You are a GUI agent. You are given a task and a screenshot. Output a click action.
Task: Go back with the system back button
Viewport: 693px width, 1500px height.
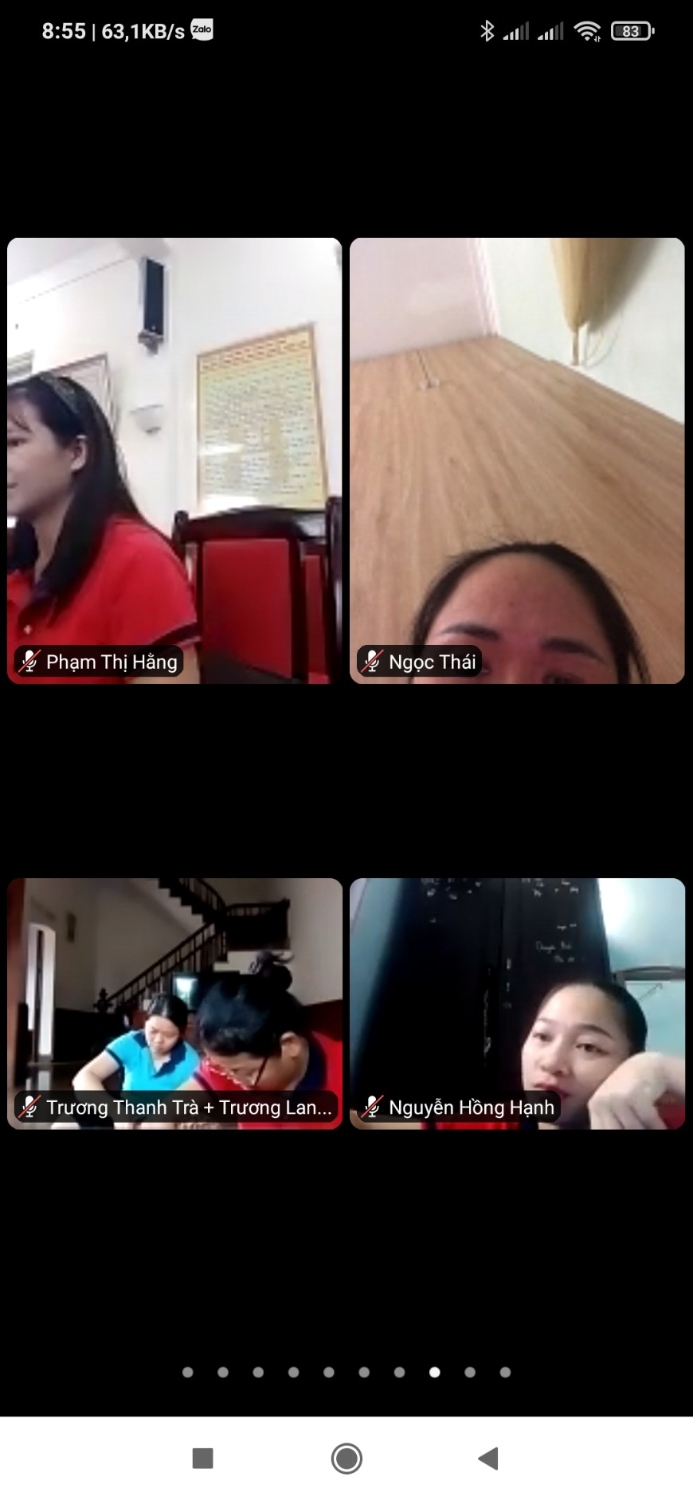[x=488, y=1458]
